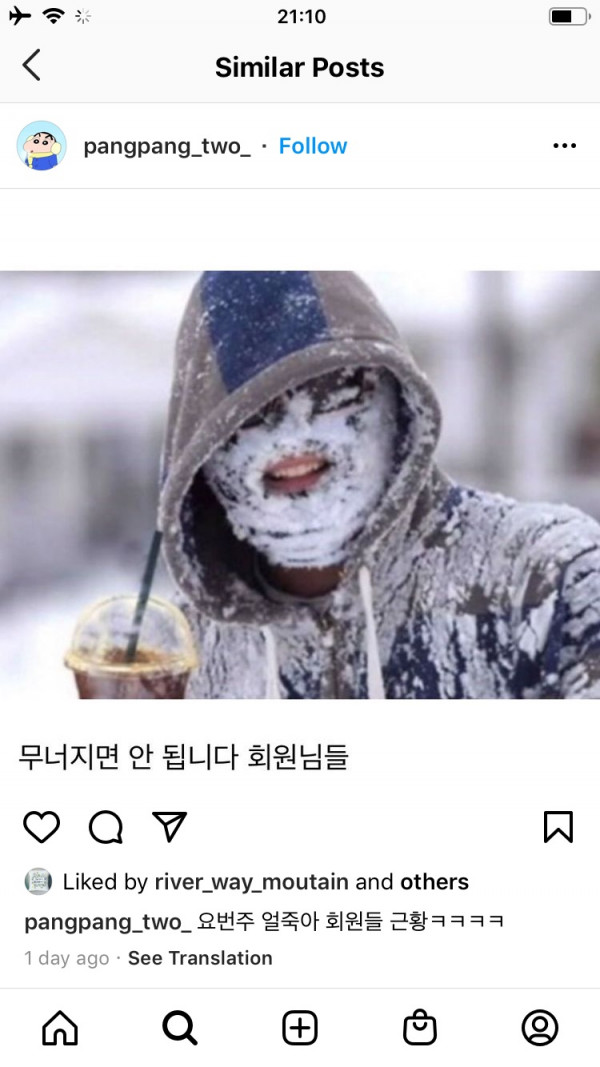This screenshot has height=1067, width=600.
Task: Create a new post with the plus tab
Action: [x=300, y=1027]
